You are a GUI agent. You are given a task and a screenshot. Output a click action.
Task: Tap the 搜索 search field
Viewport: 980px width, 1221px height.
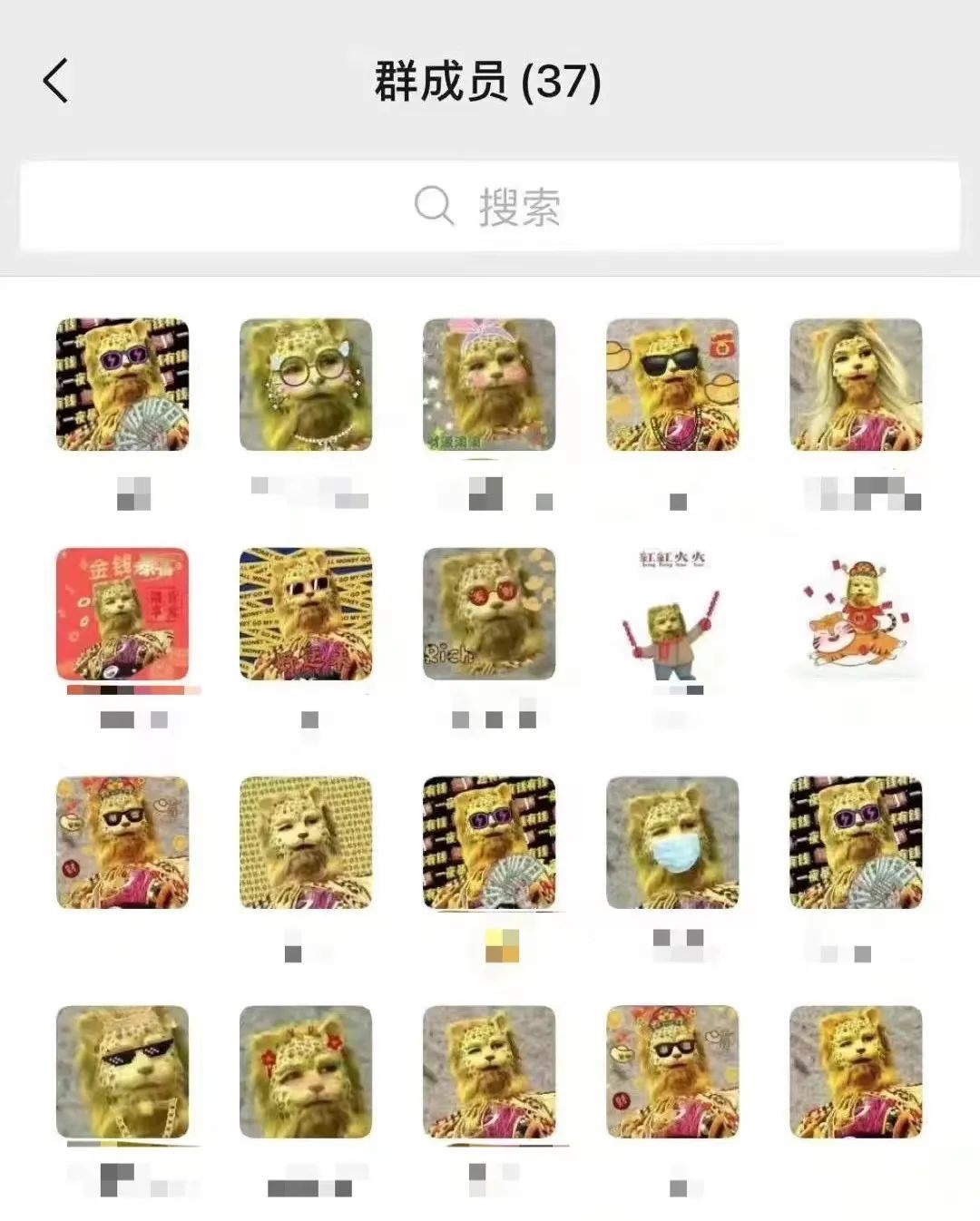(490, 207)
